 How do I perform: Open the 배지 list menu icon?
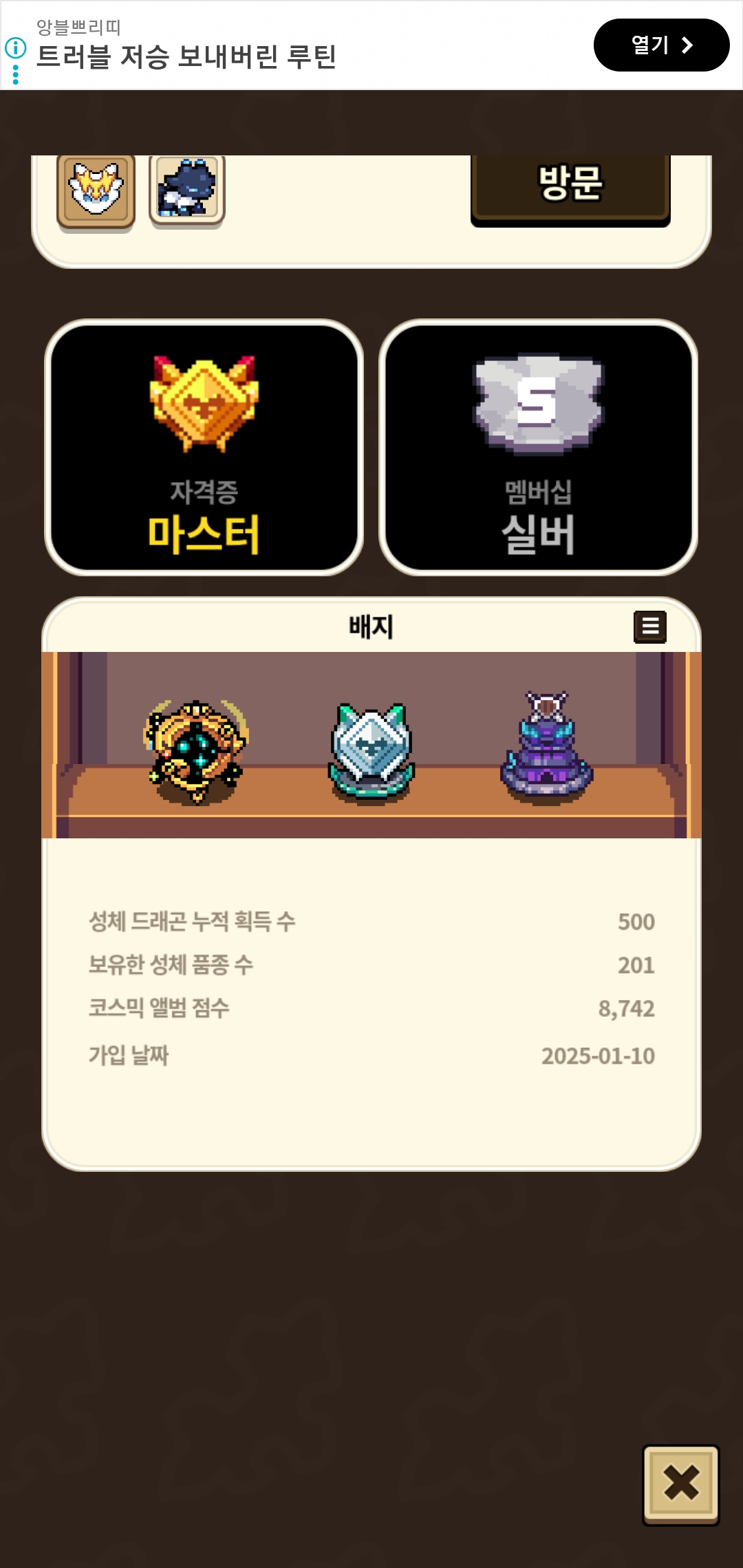coord(649,627)
